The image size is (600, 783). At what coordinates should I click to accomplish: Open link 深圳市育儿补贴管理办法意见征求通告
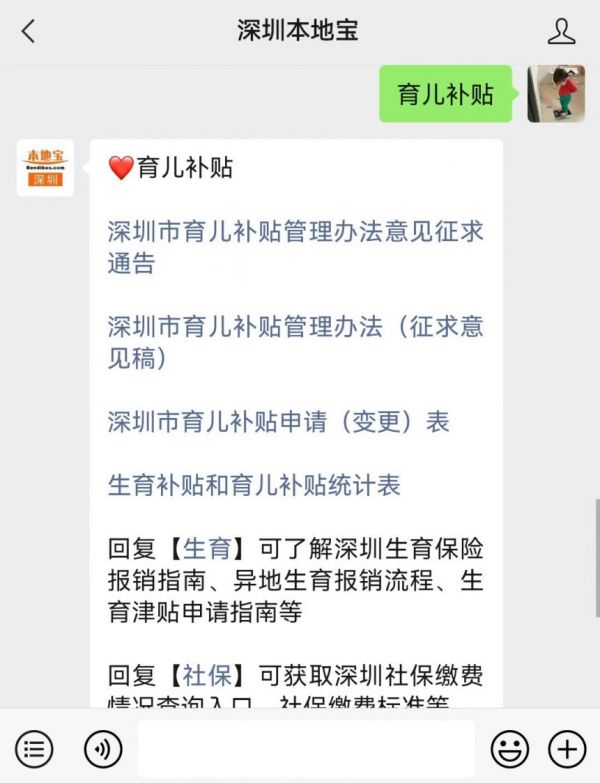[x=296, y=247]
